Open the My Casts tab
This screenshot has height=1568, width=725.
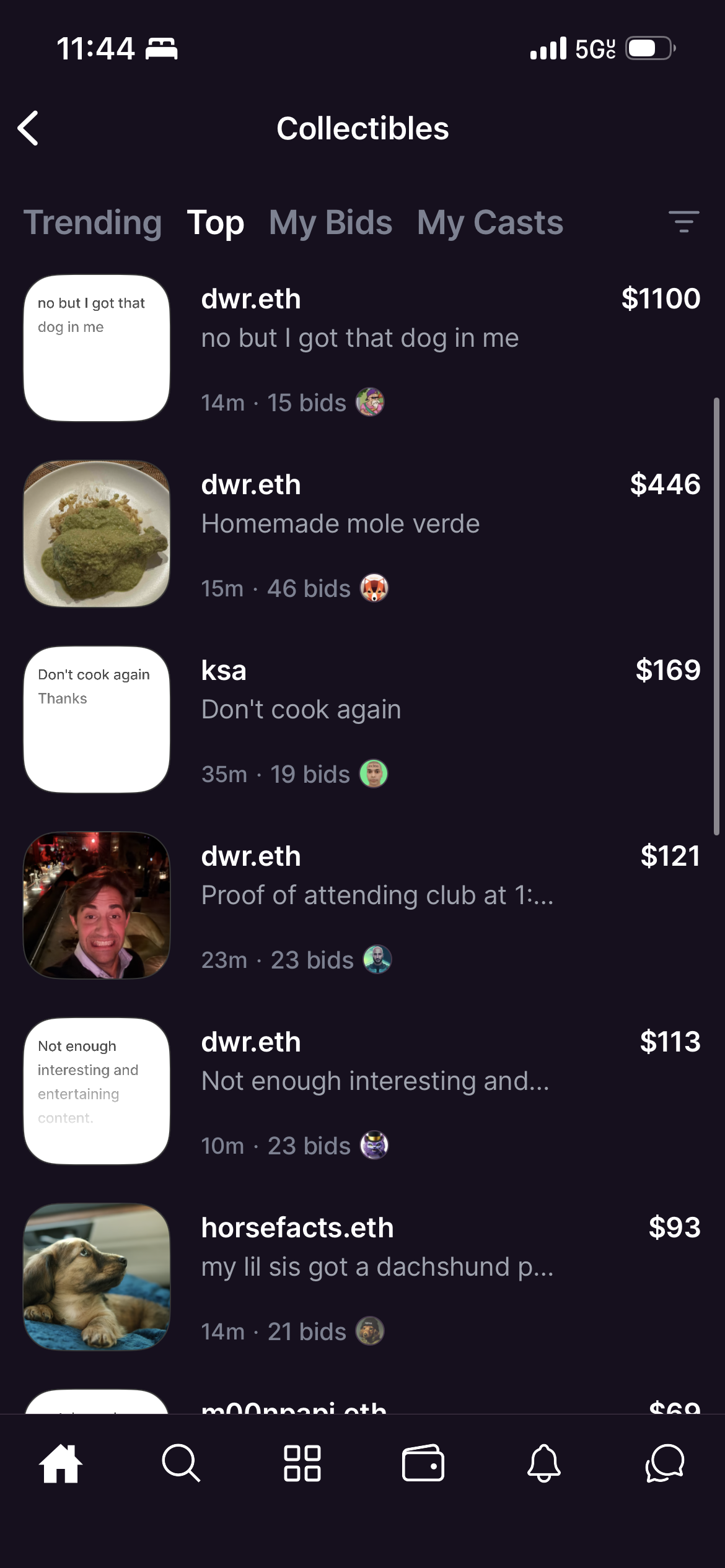[490, 222]
